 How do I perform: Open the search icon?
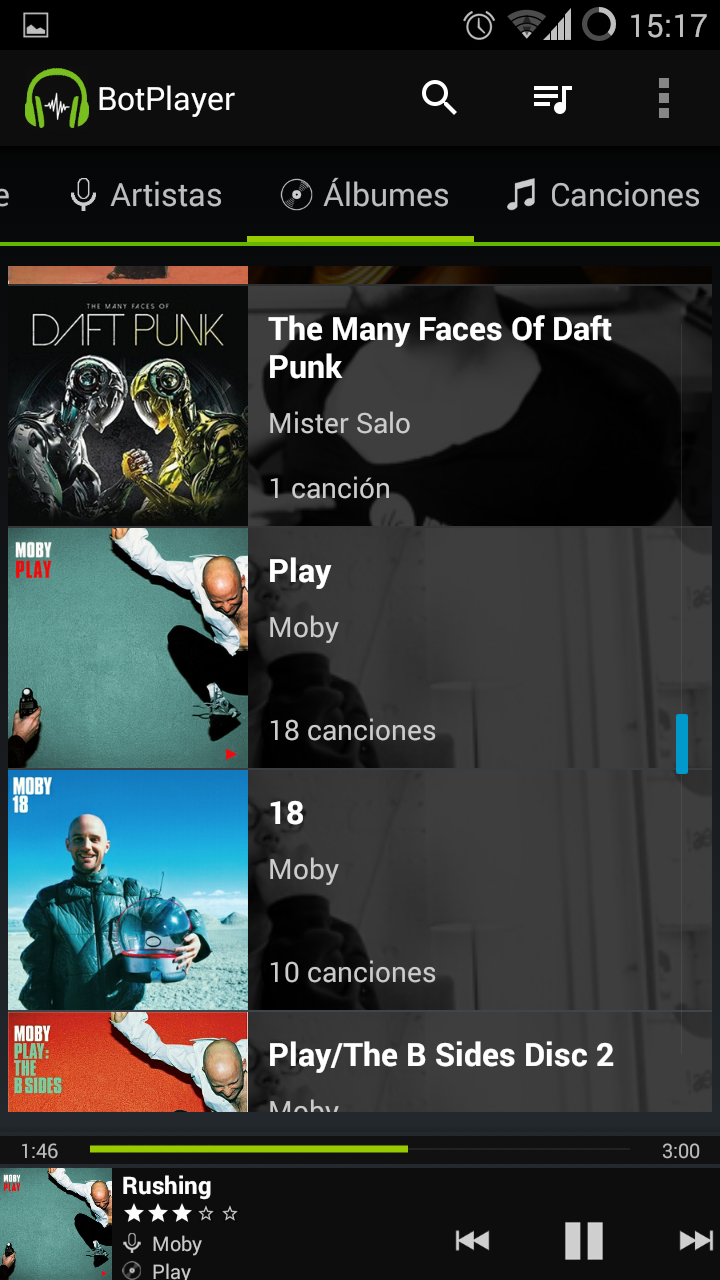439,98
